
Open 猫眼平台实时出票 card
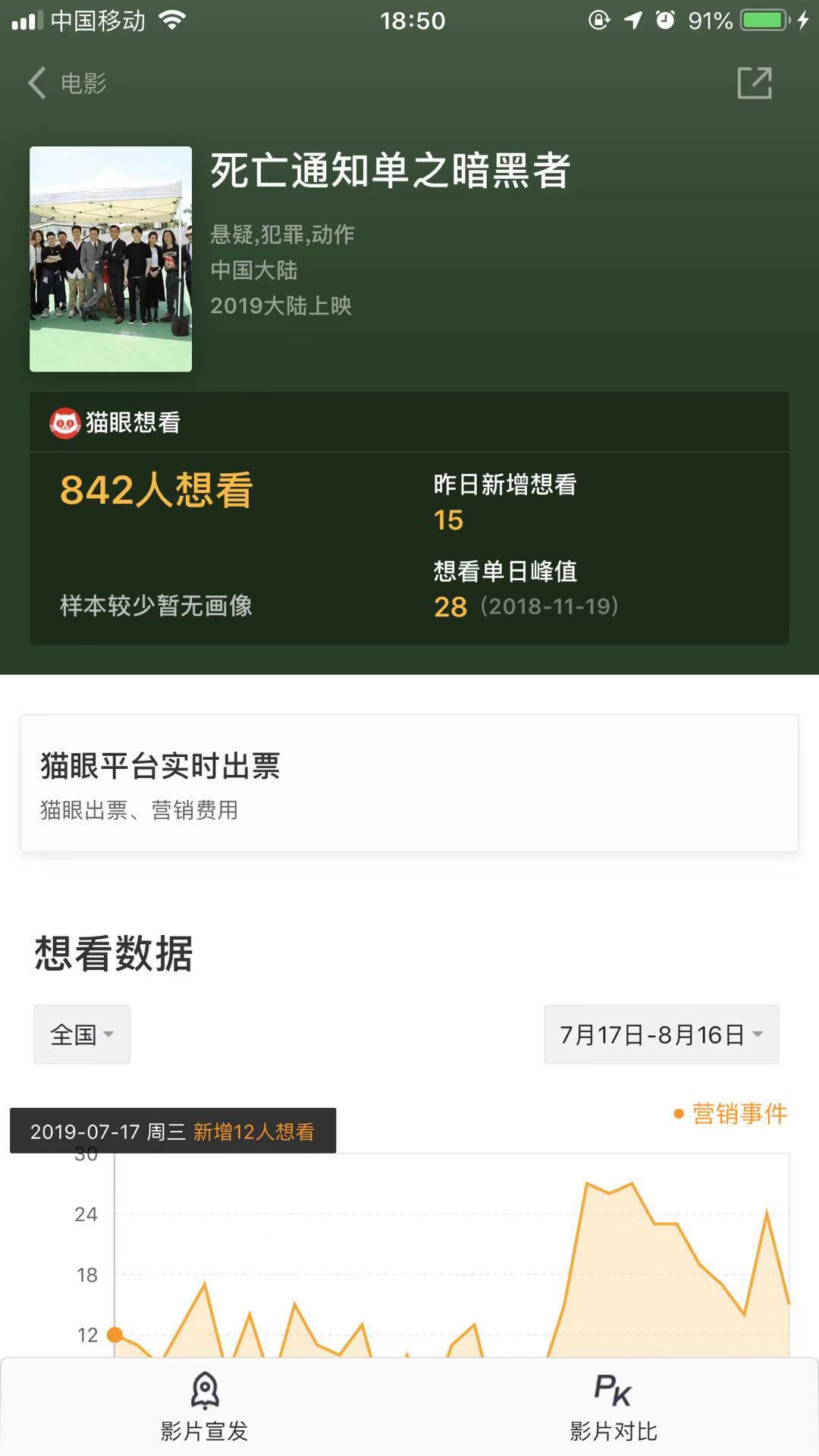click(x=409, y=783)
